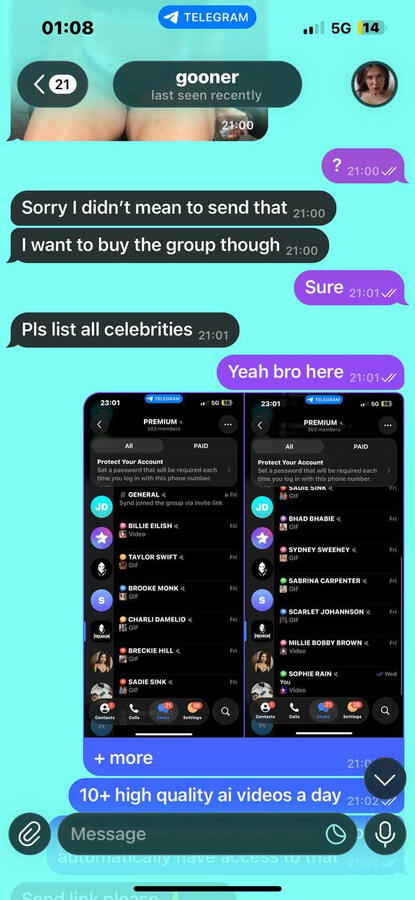Go back to the chat list
This screenshot has height=900, width=415.
point(52,85)
